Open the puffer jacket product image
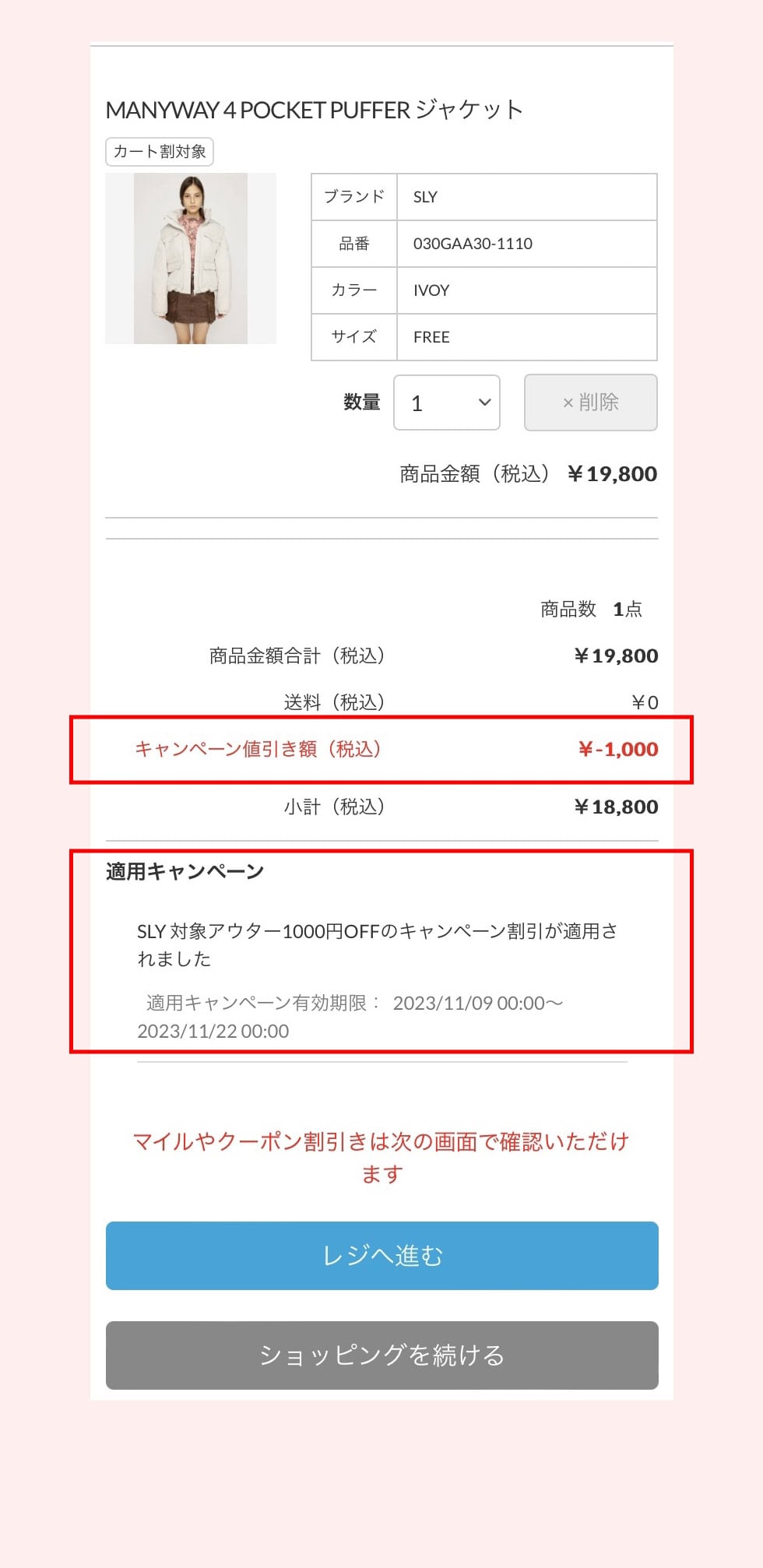763x1568 pixels. [191, 258]
